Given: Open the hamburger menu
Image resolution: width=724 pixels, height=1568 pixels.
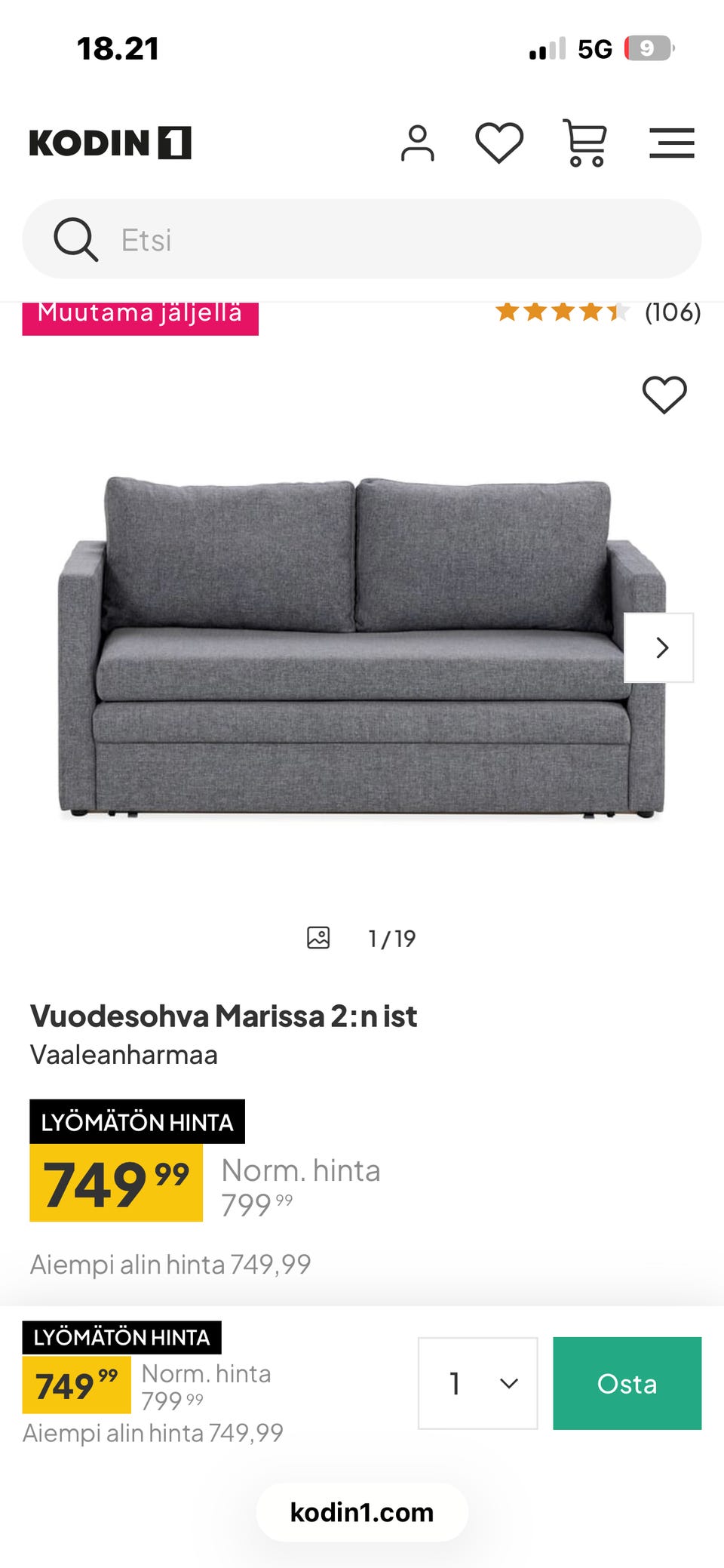Looking at the screenshot, I should click(671, 143).
